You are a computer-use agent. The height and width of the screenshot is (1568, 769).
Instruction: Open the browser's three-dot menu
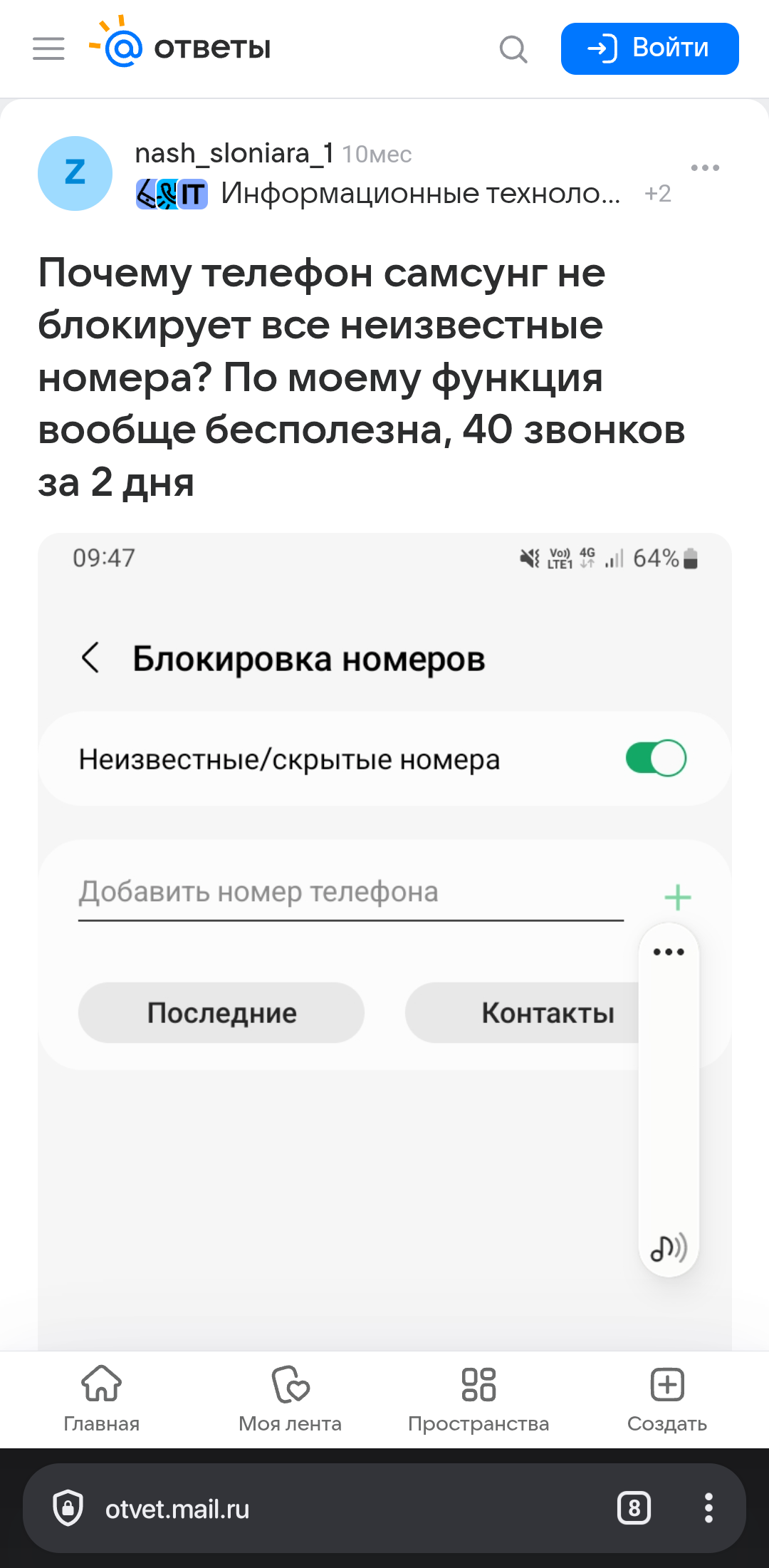tap(708, 1508)
